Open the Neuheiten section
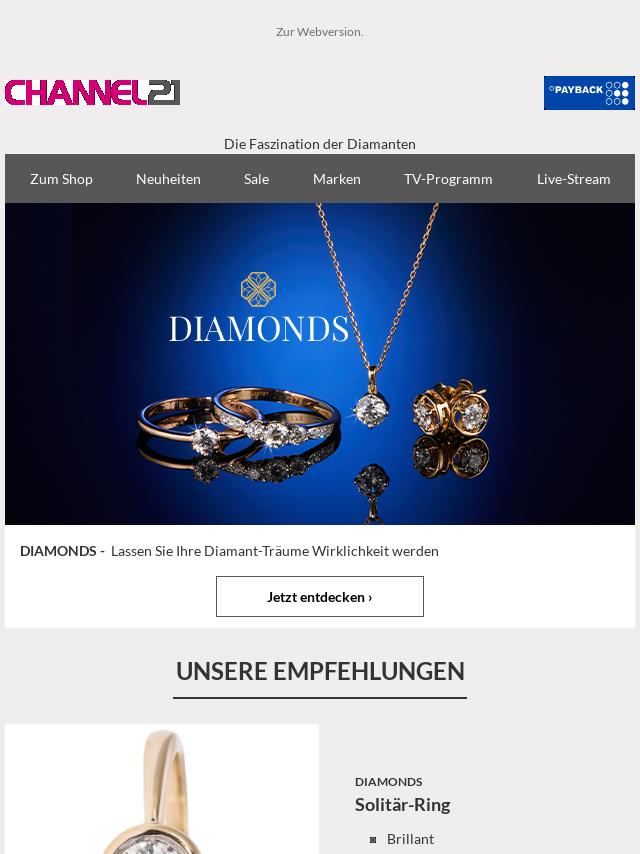The width and height of the screenshot is (640, 854). [x=168, y=179]
